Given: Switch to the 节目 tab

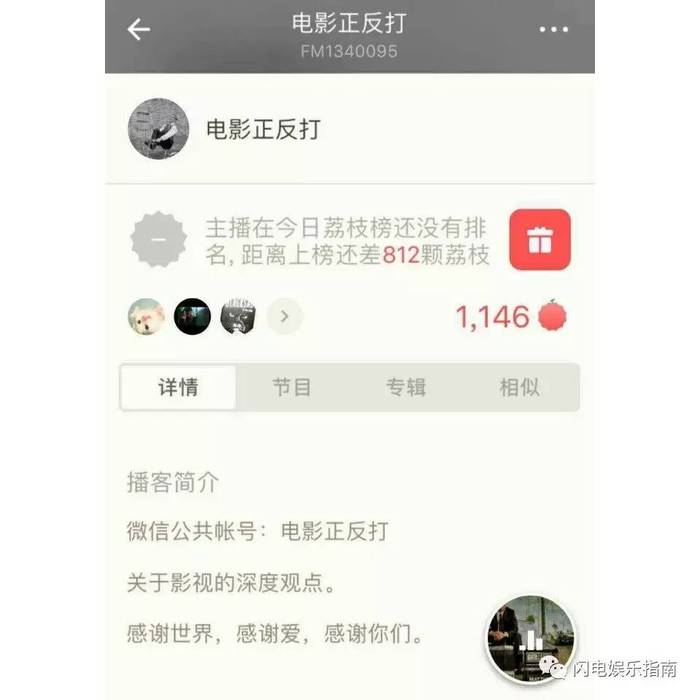Looking at the screenshot, I should pos(292,387).
